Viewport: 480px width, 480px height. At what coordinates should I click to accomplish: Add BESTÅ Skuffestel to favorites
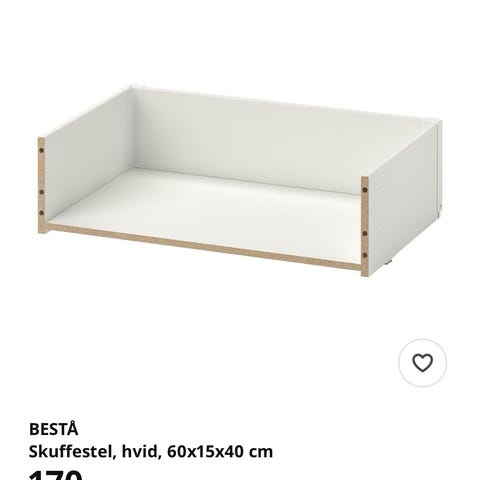(422, 363)
